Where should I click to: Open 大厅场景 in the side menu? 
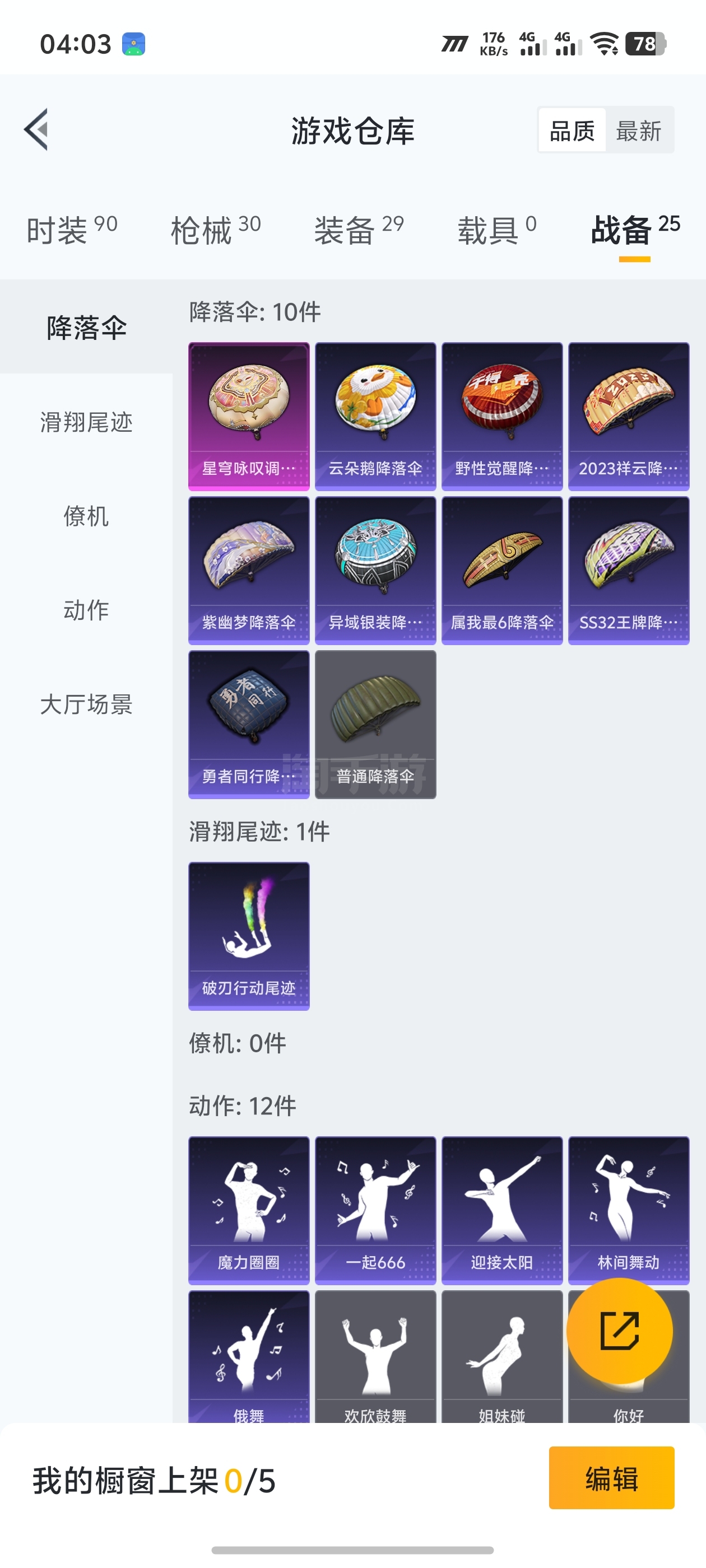click(x=86, y=704)
